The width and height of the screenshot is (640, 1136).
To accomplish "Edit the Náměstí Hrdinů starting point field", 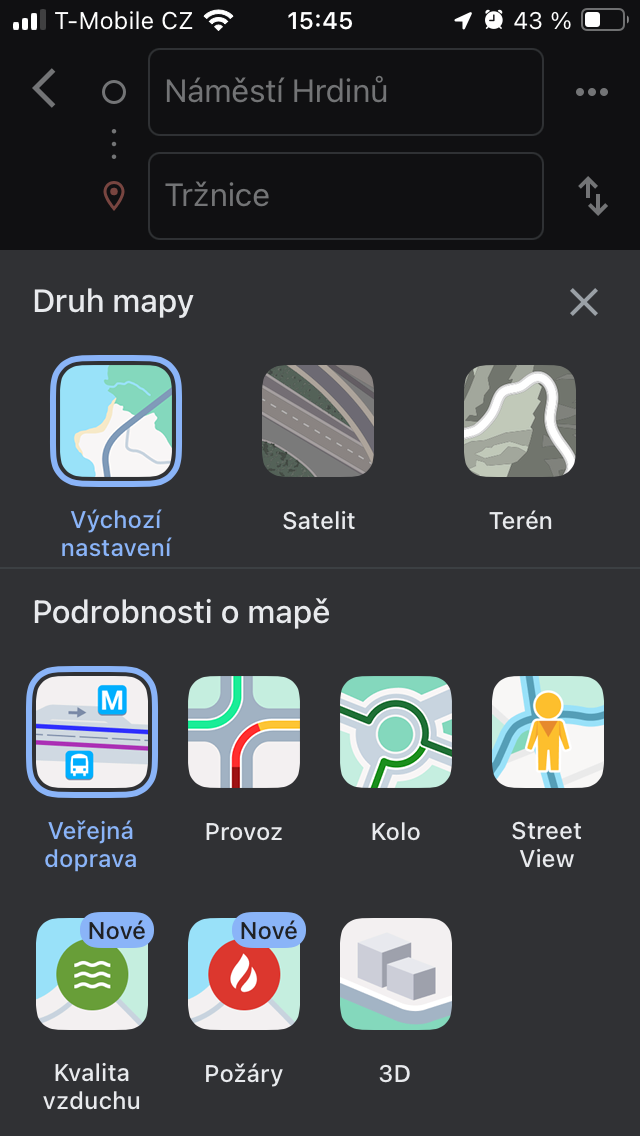I will point(345,92).
